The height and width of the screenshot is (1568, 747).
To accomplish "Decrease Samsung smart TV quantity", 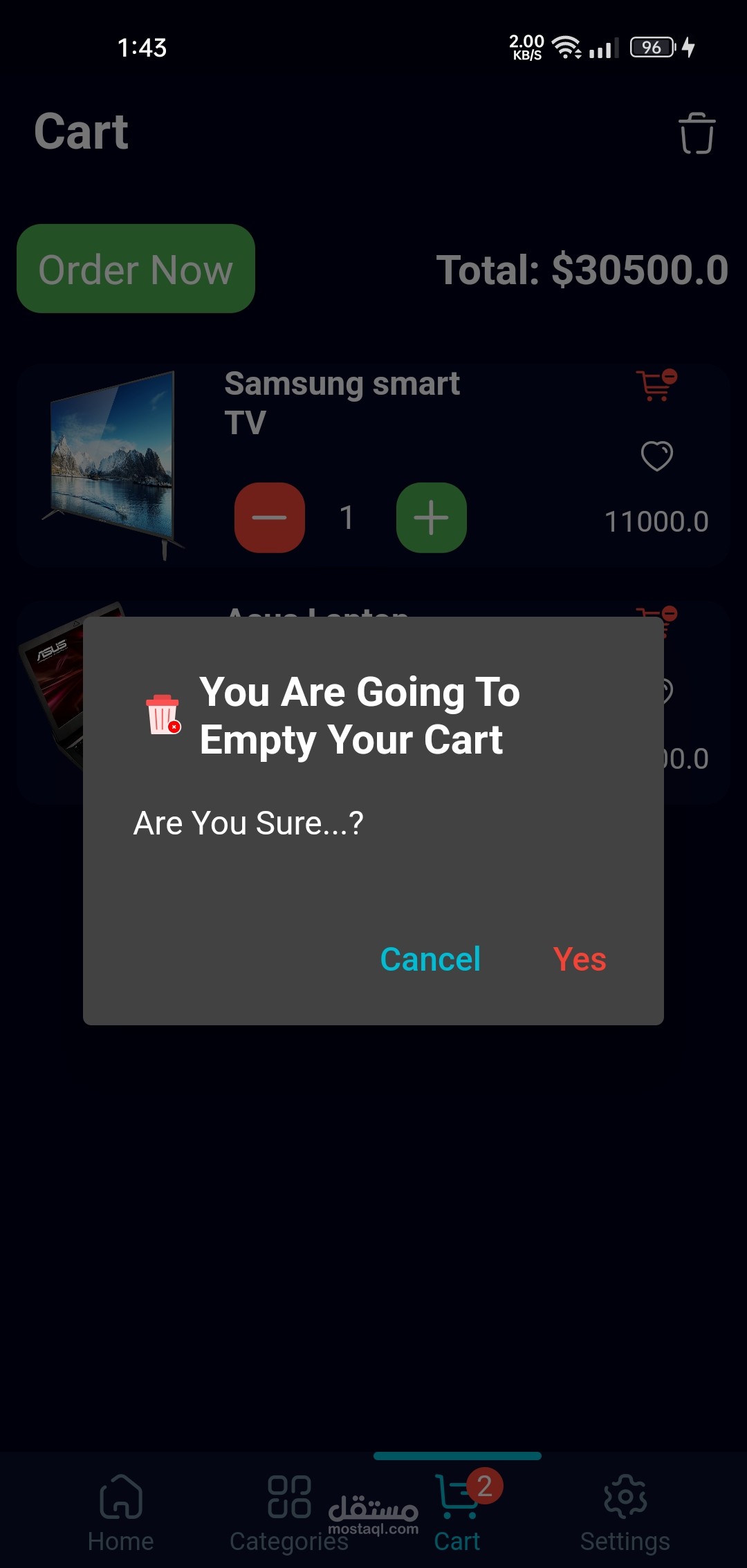I will pyautogui.click(x=270, y=518).
